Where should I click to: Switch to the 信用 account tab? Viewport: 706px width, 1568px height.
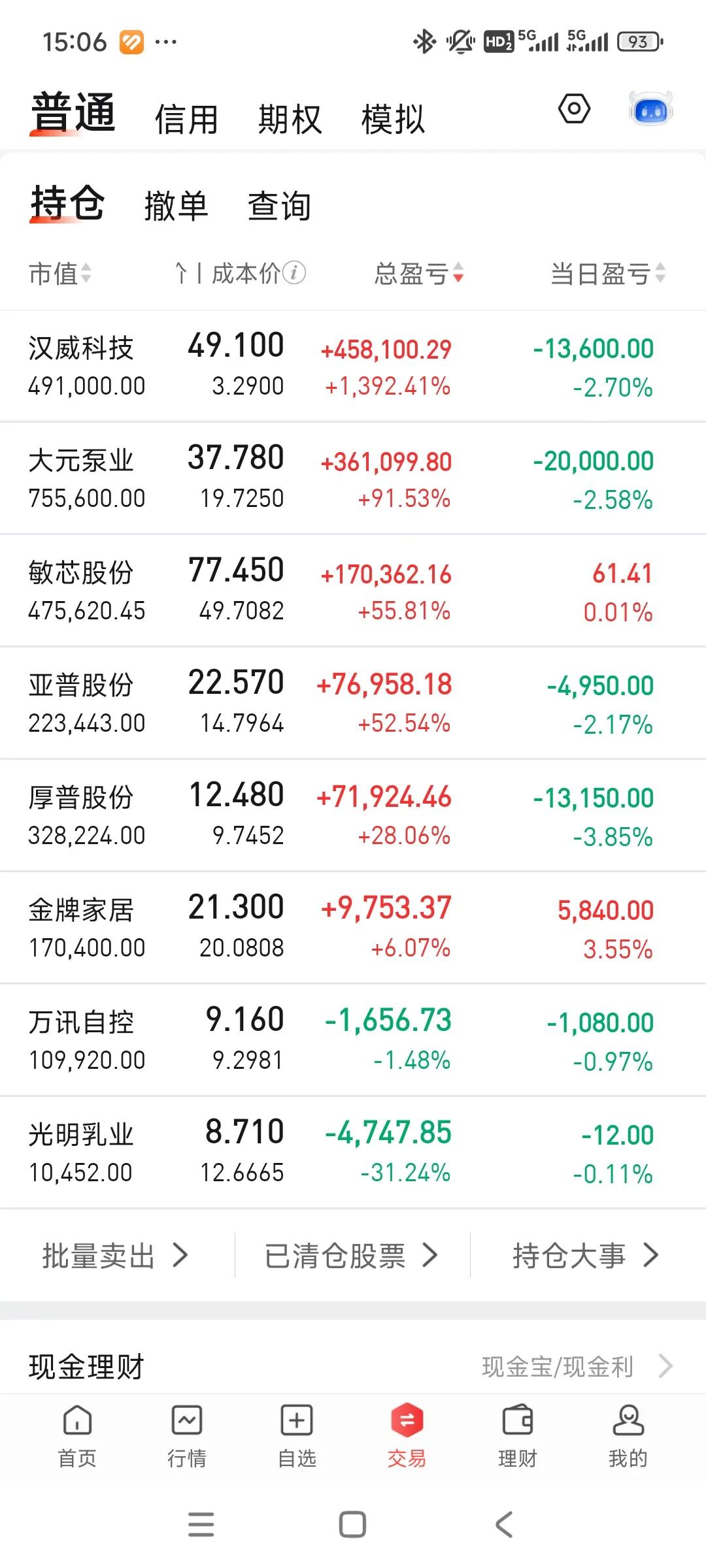coord(186,120)
